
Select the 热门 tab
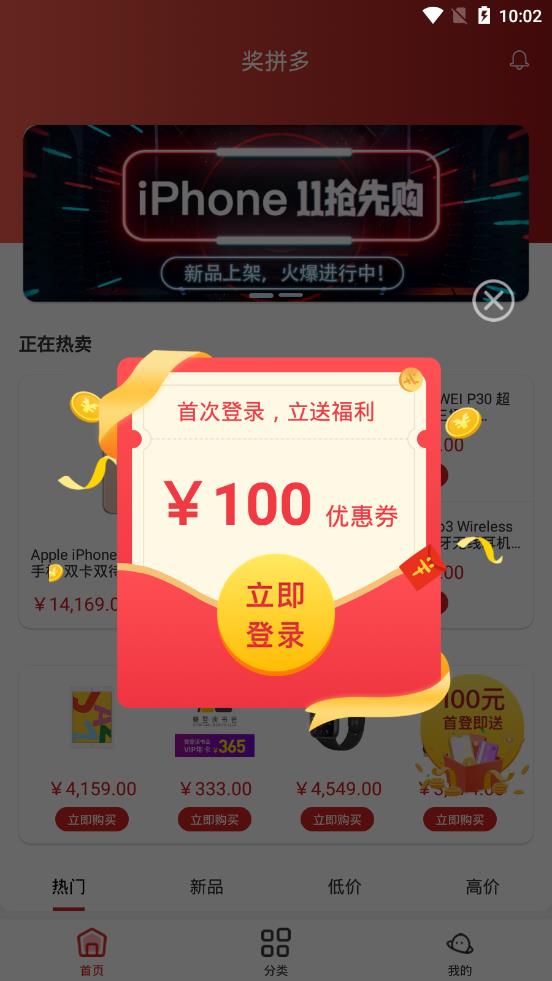(x=69, y=887)
